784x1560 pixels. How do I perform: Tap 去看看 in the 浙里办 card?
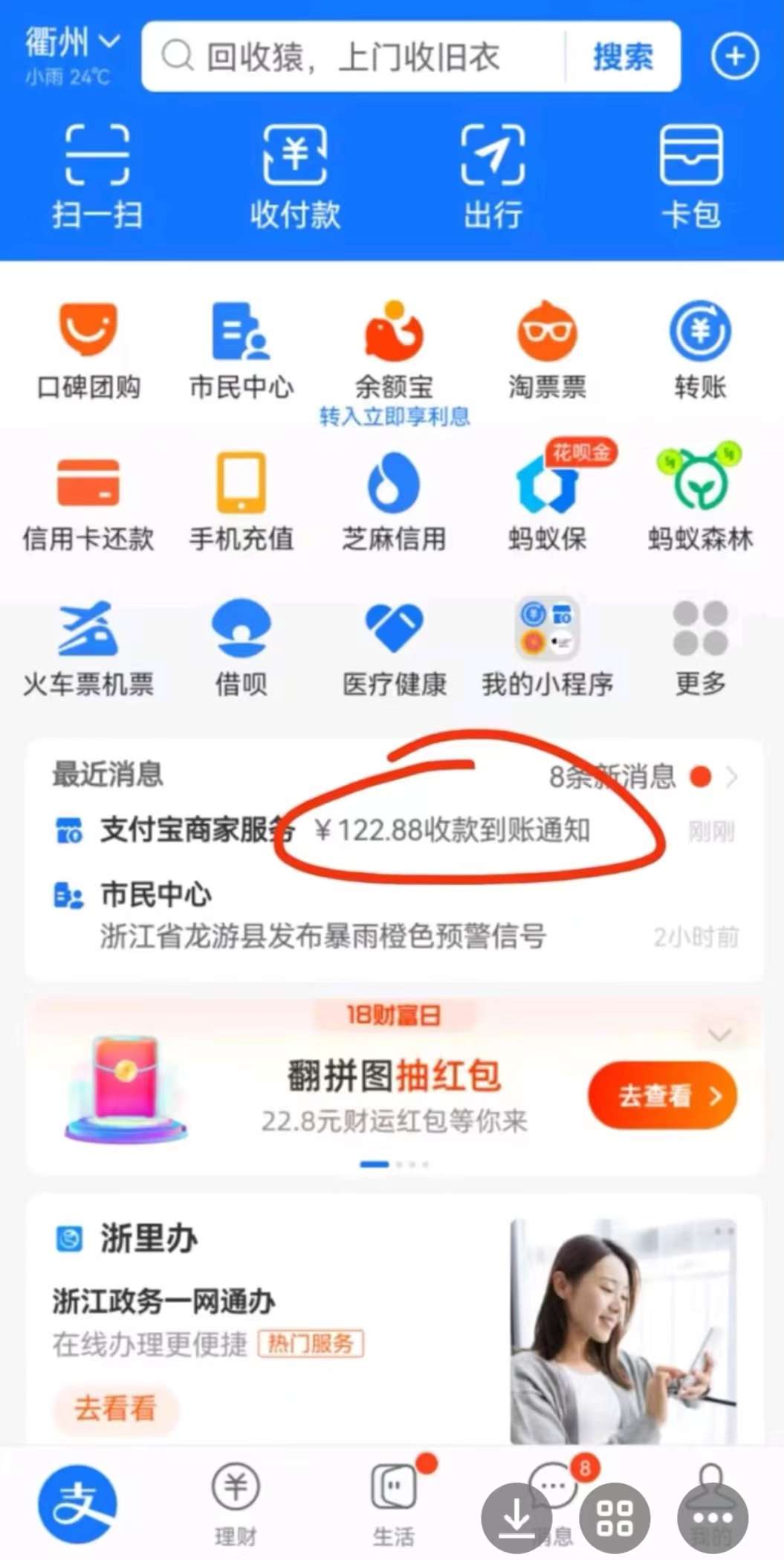pyautogui.click(x=115, y=1408)
